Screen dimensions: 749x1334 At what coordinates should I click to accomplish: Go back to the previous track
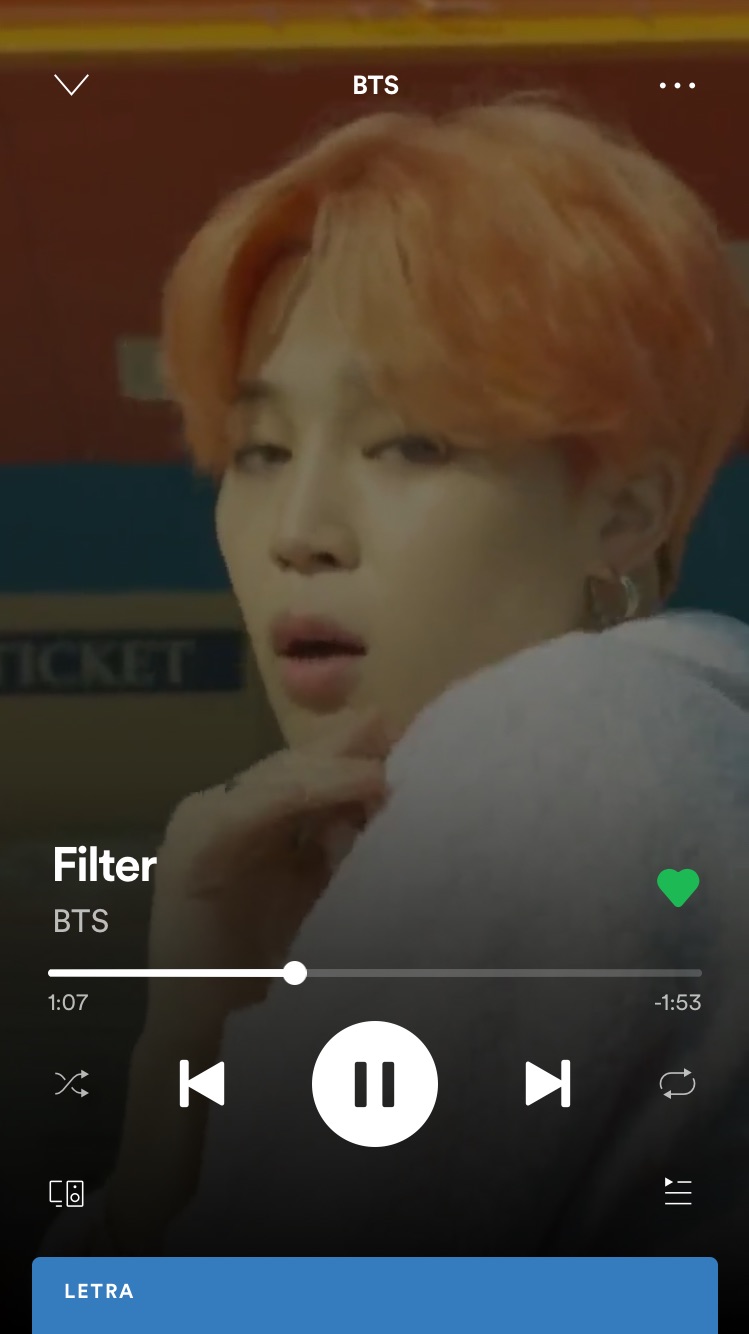202,1084
